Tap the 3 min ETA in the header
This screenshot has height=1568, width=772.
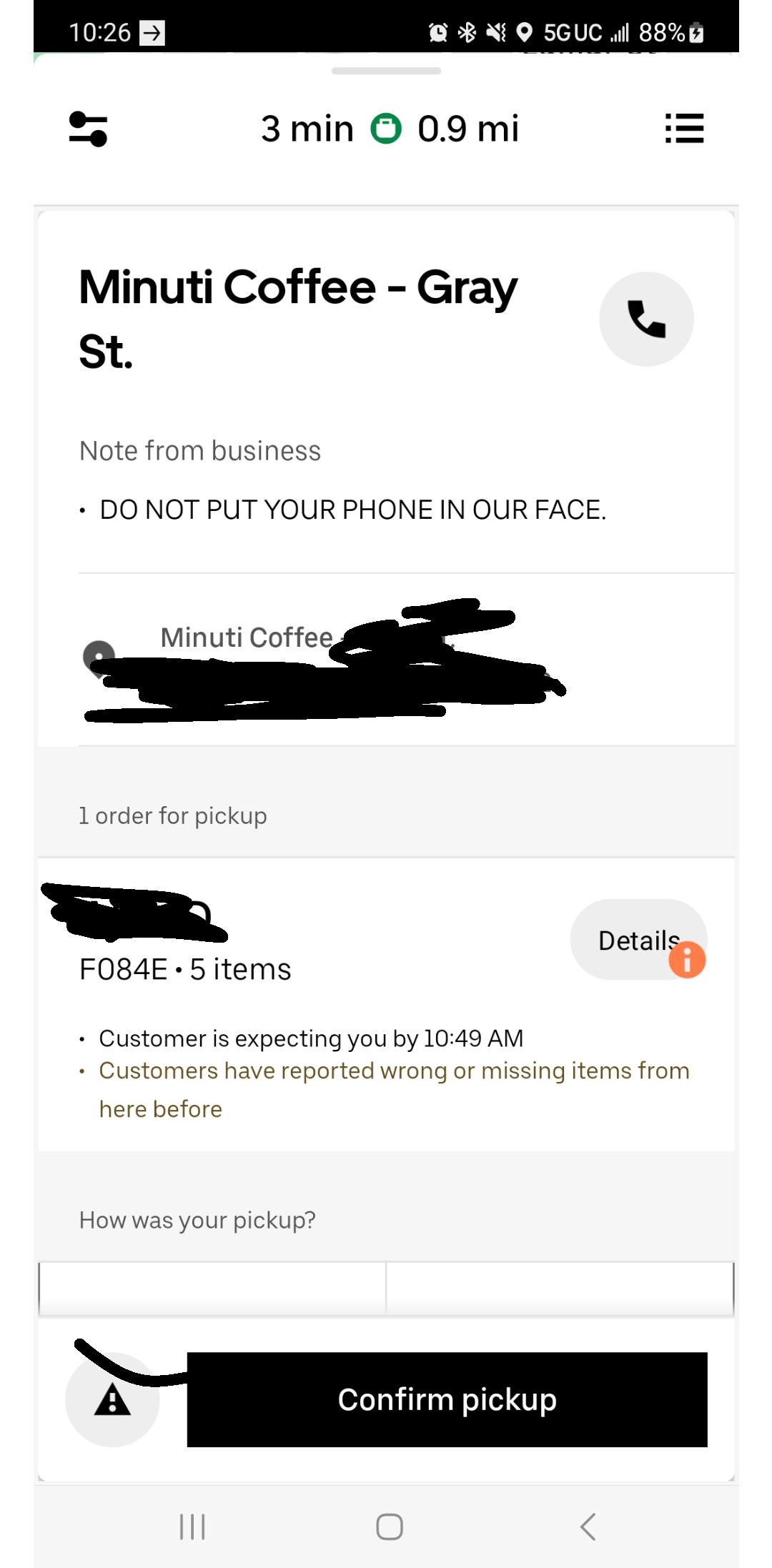(307, 129)
